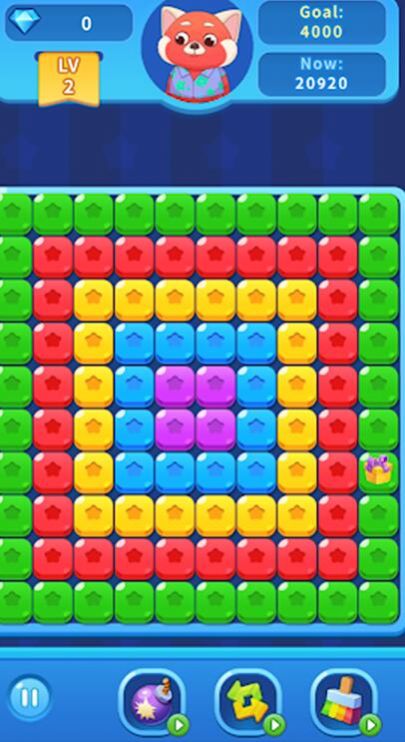
Task: Pause the game
Action: tap(29, 698)
